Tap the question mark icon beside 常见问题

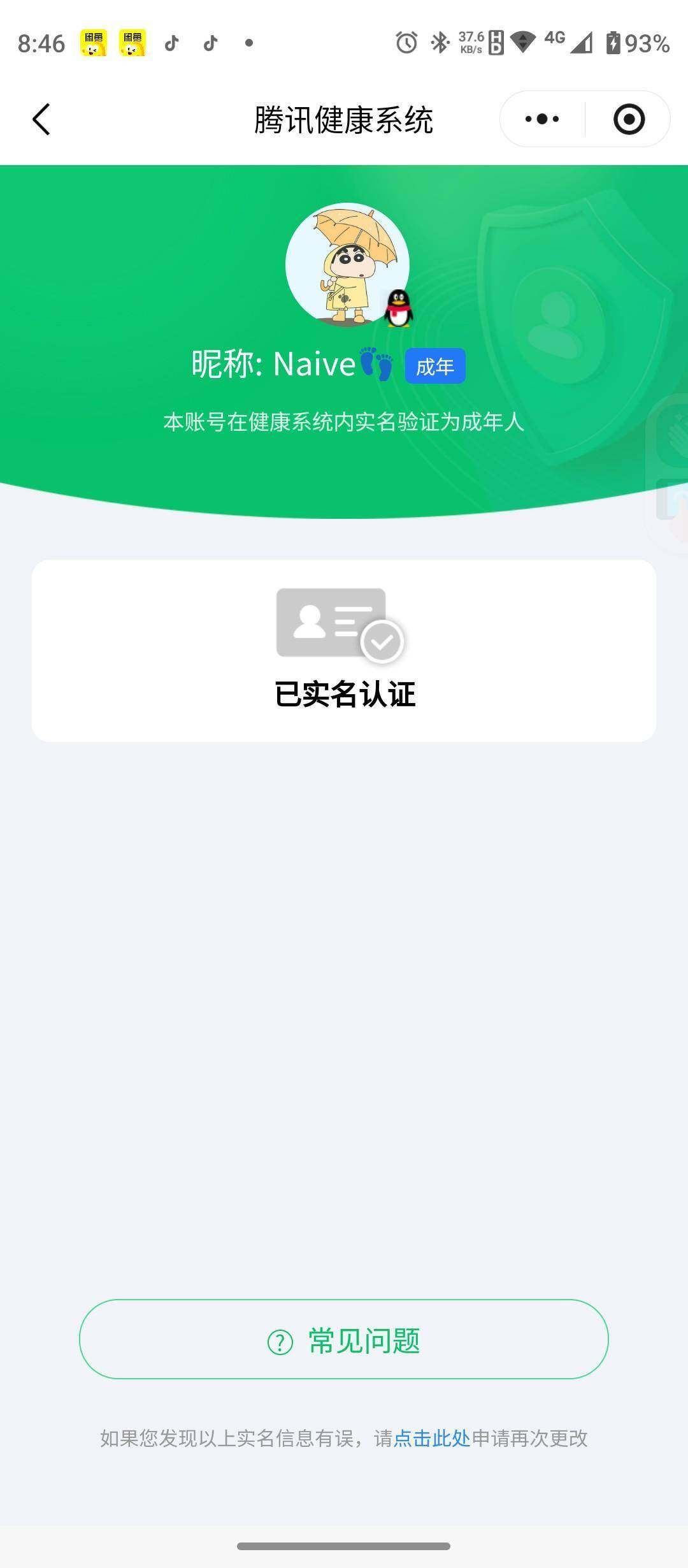278,1340
